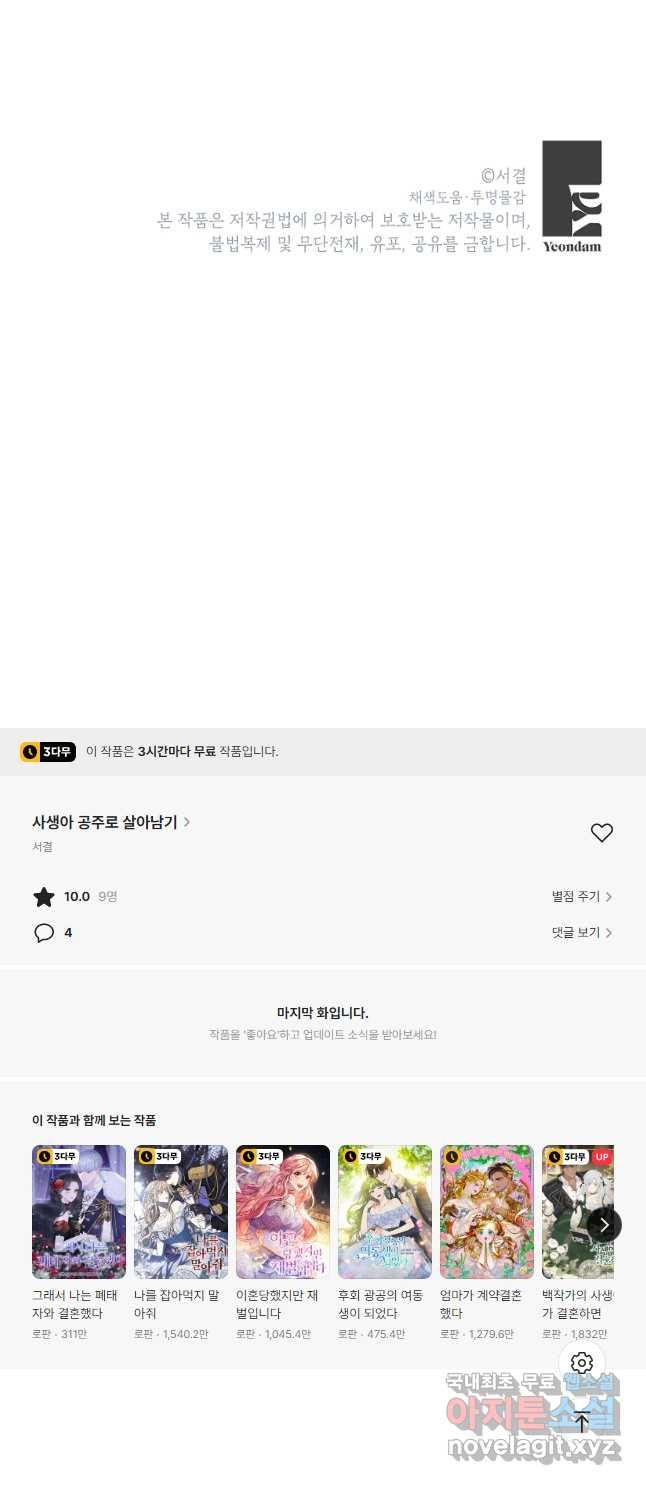Tap 별점 주기 to rate

(581, 897)
